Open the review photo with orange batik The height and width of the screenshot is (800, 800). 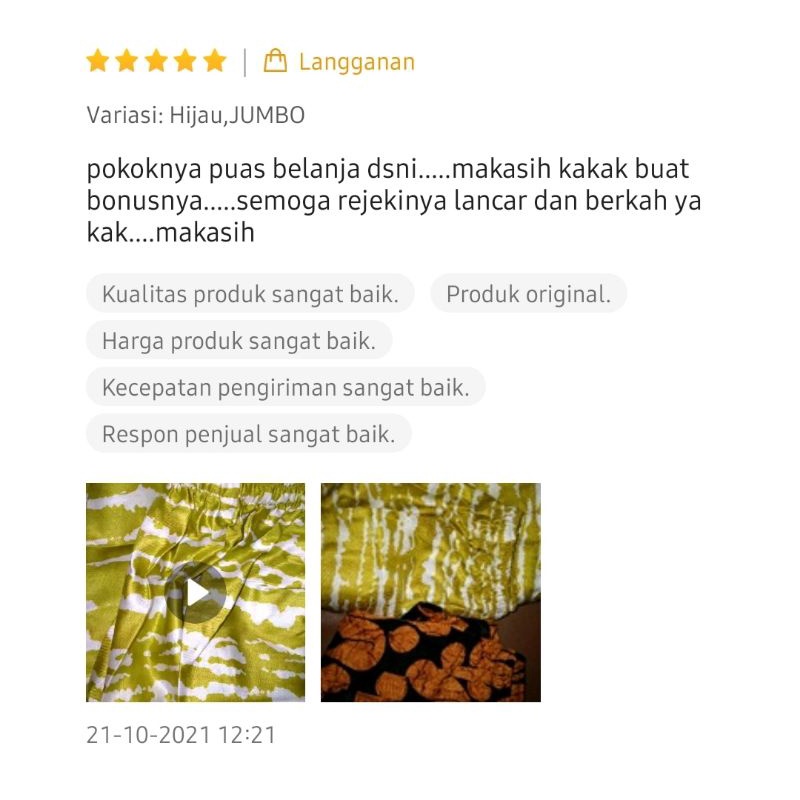[x=430, y=592]
